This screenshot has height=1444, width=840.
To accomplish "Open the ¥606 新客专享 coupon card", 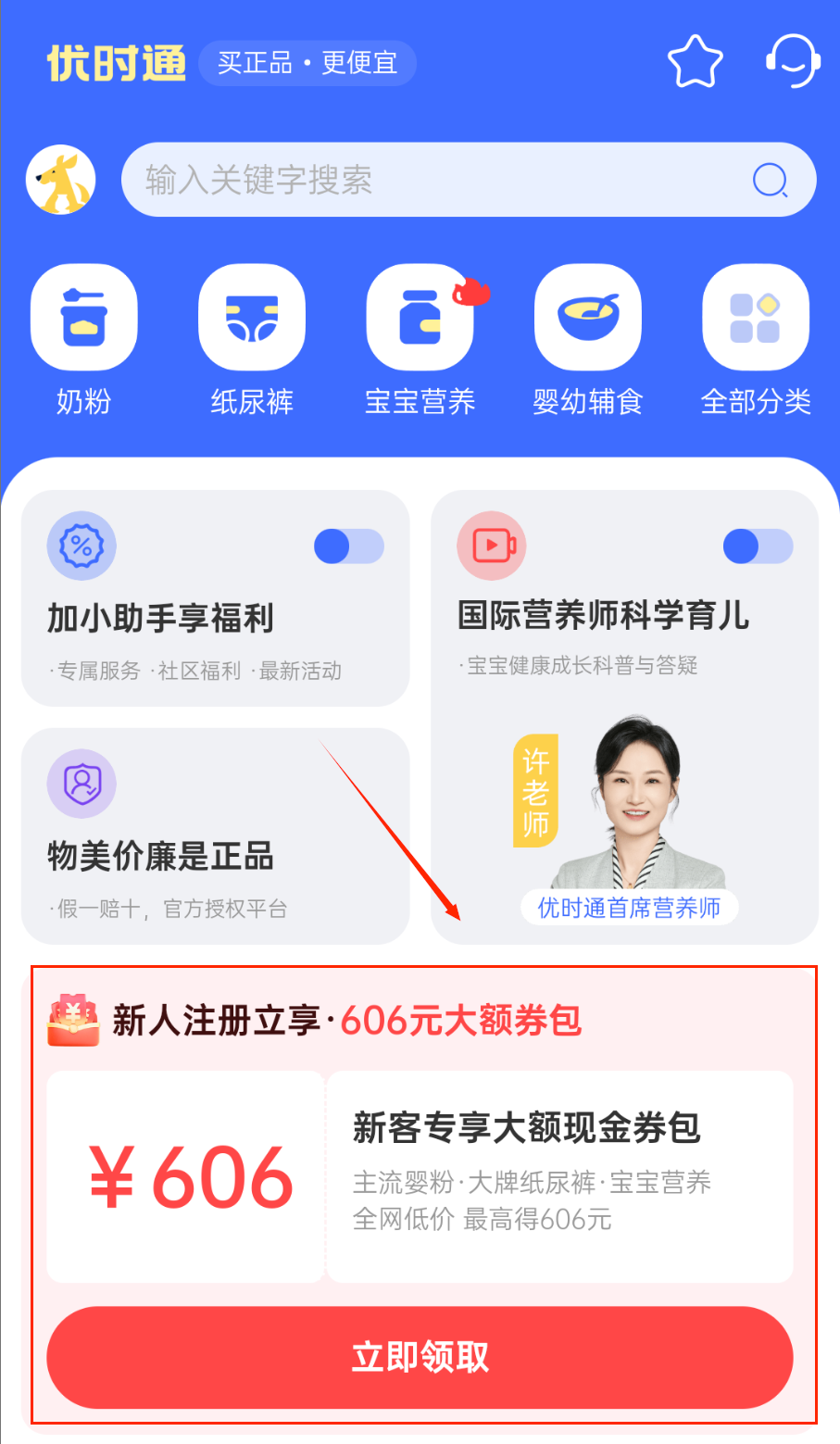I will [x=420, y=1176].
